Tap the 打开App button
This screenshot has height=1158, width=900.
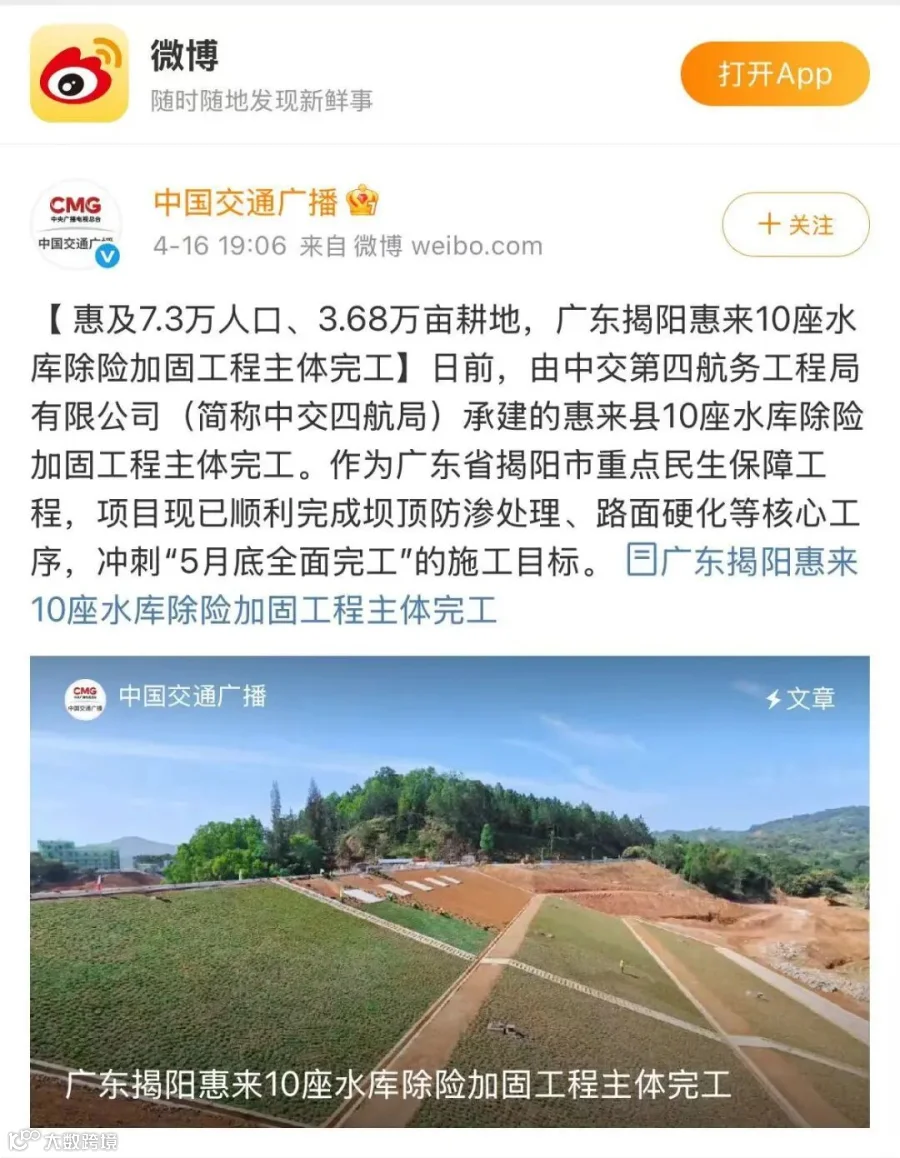(774, 74)
